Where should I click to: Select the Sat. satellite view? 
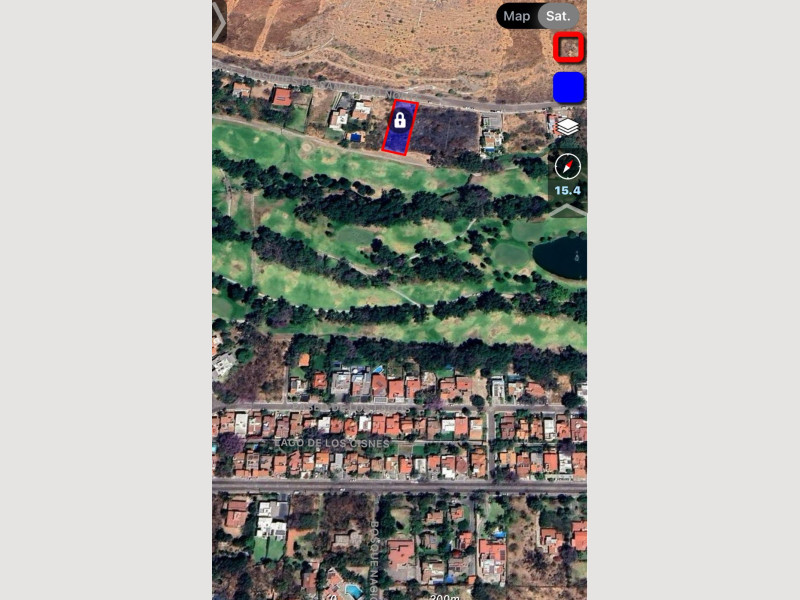(558, 16)
